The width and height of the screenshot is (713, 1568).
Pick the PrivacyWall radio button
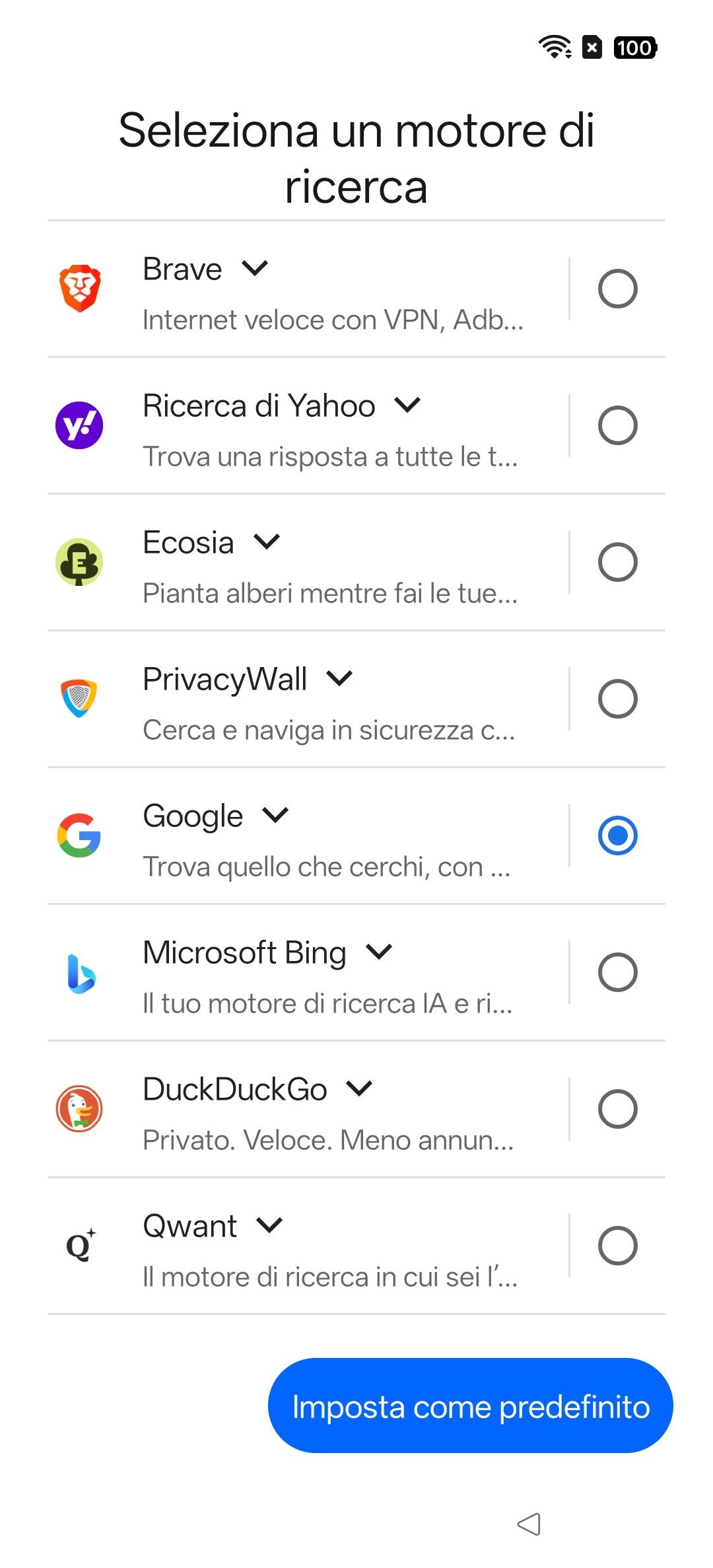617,699
